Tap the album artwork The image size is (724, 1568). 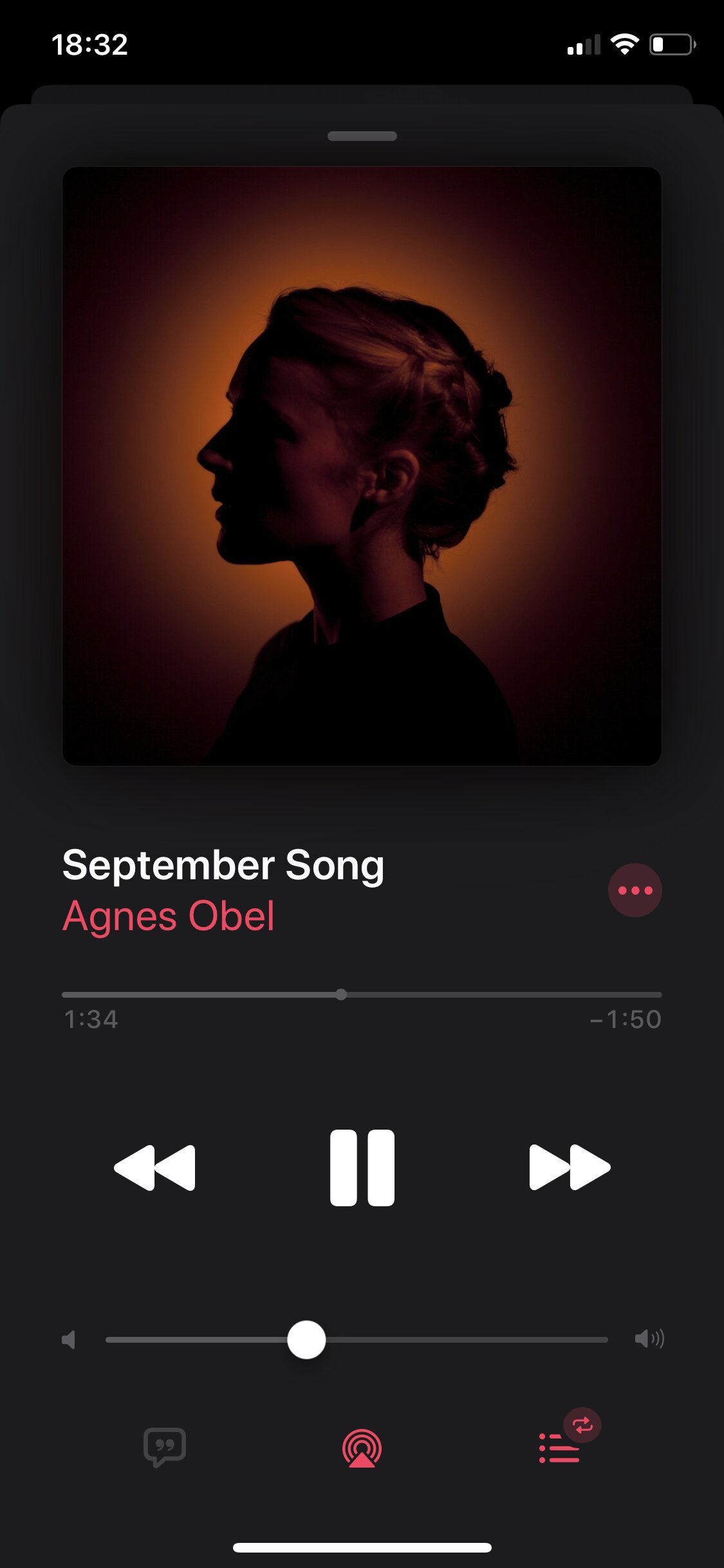coord(362,466)
